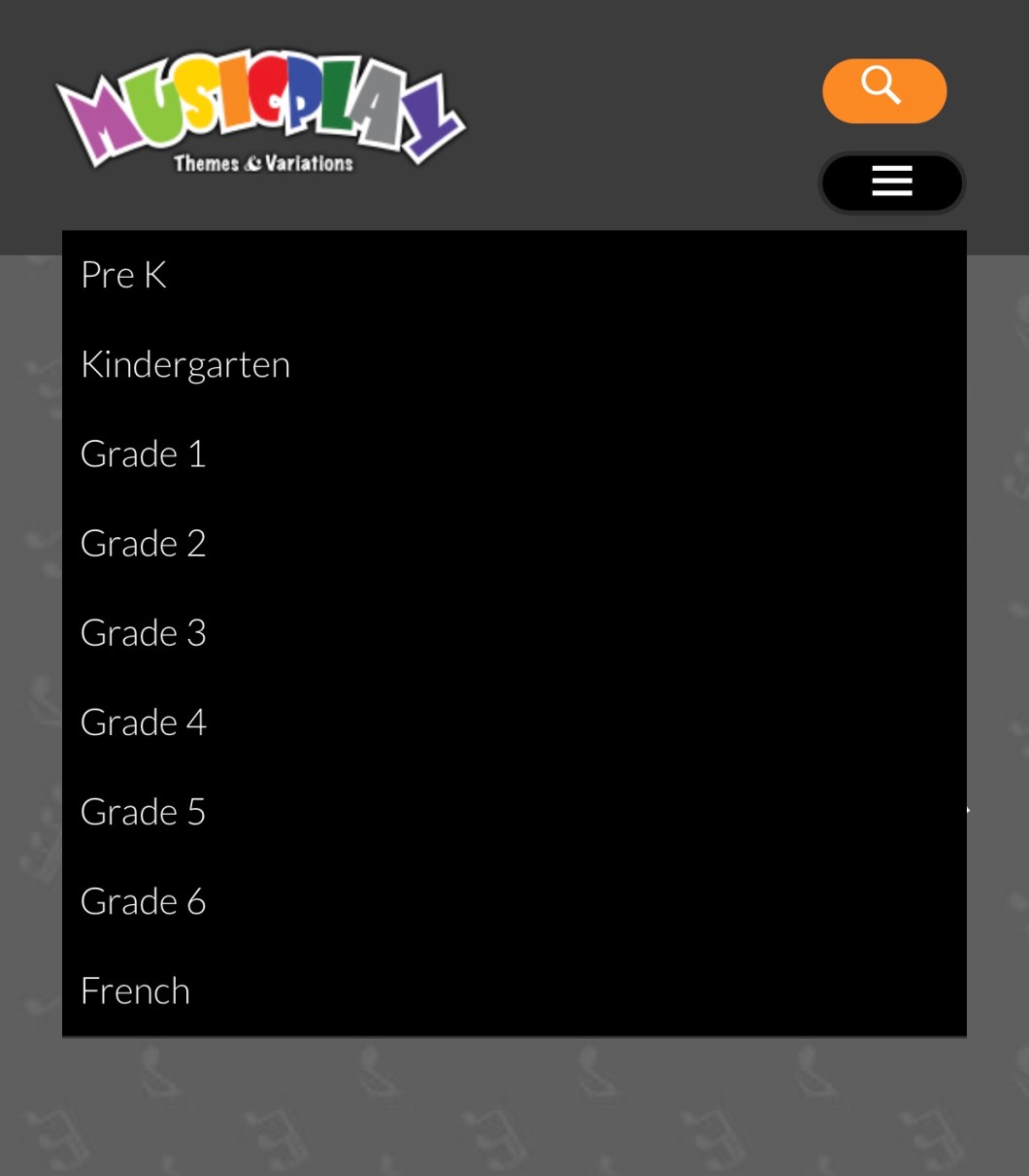Image resolution: width=1029 pixels, height=1176 pixels.
Task: Open the Kindergarten section
Action: click(185, 365)
